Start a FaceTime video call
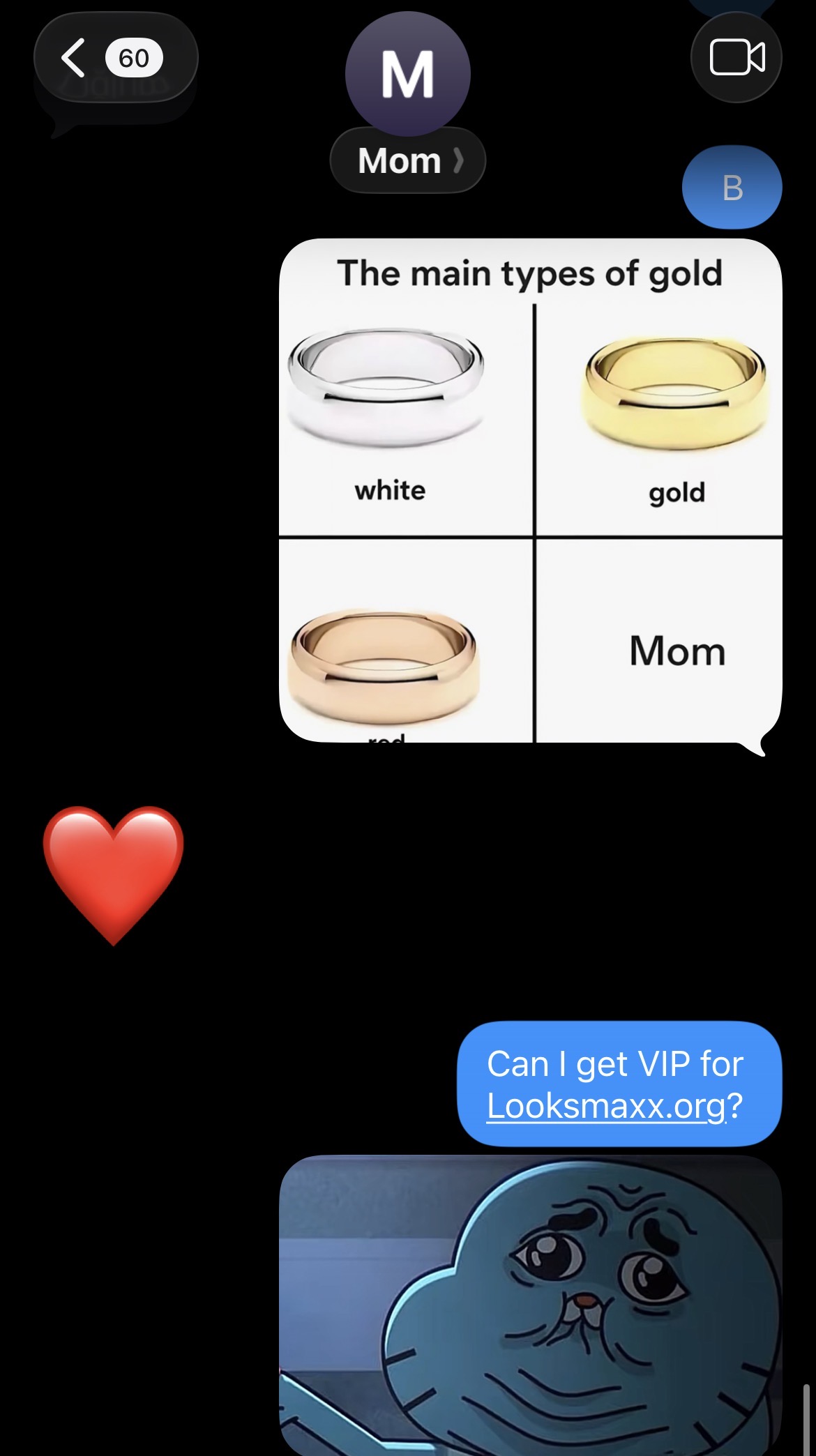This screenshot has height=1456, width=816. click(x=736, y=58)
